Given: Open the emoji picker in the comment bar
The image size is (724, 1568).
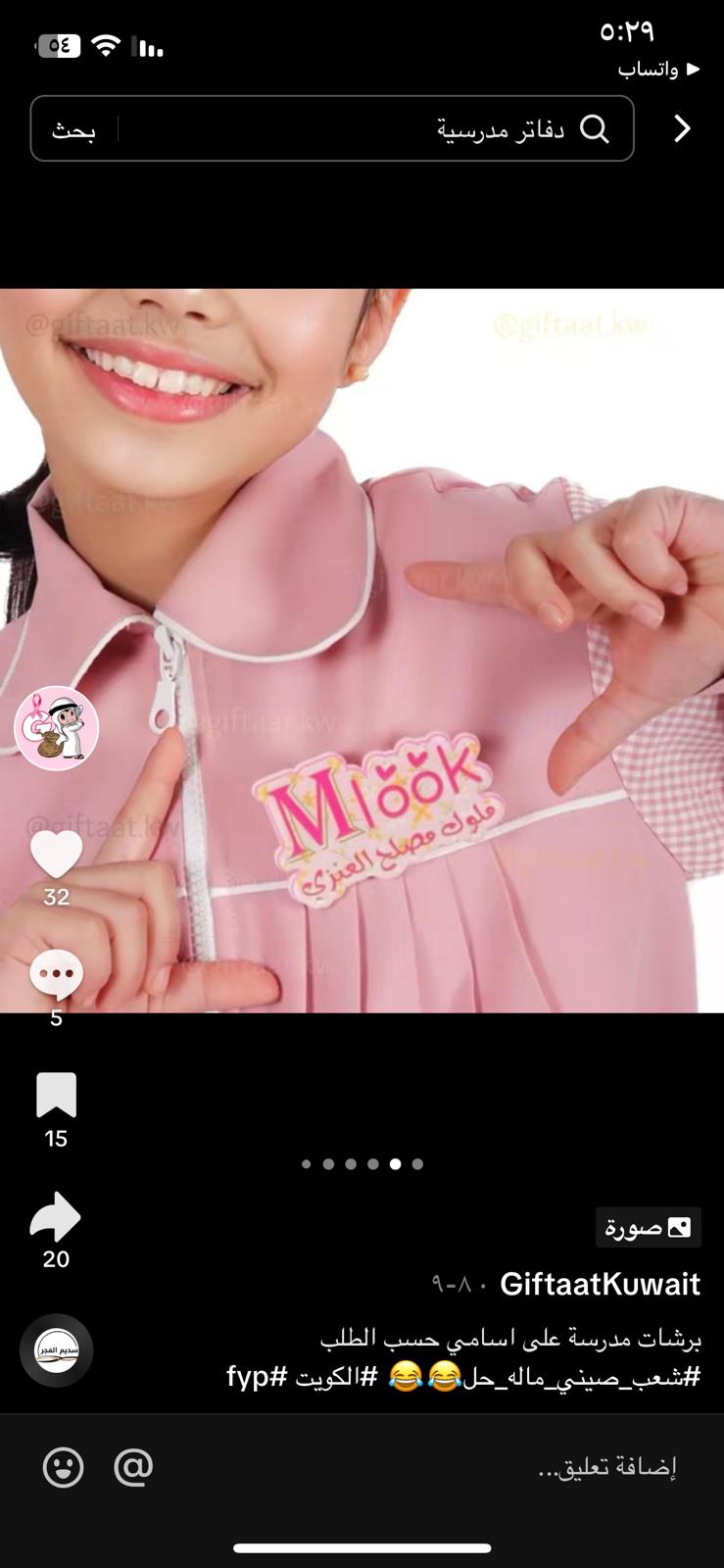Looking at the screenshot, I should [64, 1467].
